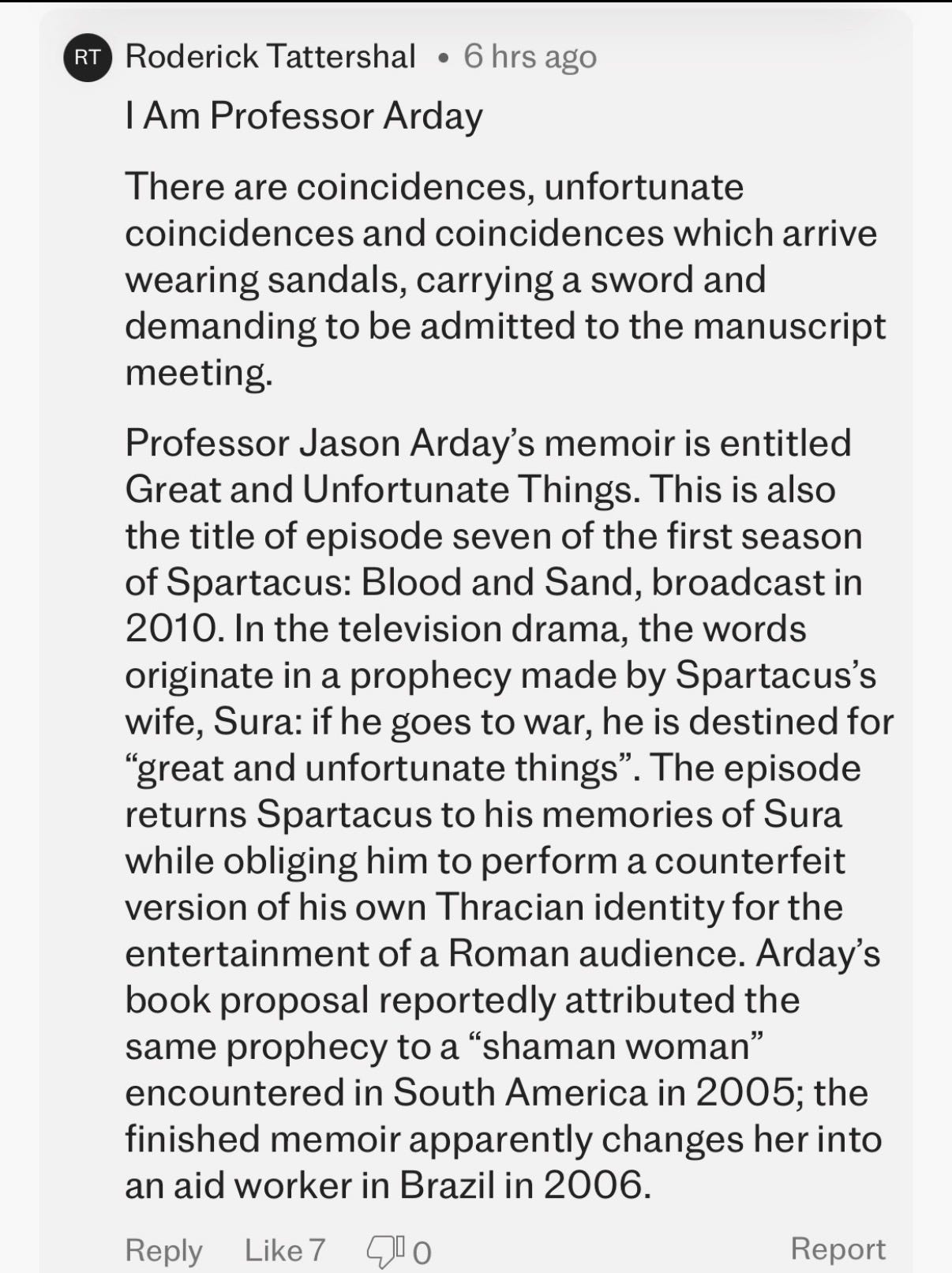Image resolution: width=952 pixels, height=1273 pixels.
Task: Downvote the comment with thumbs-down icon
Action: (x=386, y=1251)
